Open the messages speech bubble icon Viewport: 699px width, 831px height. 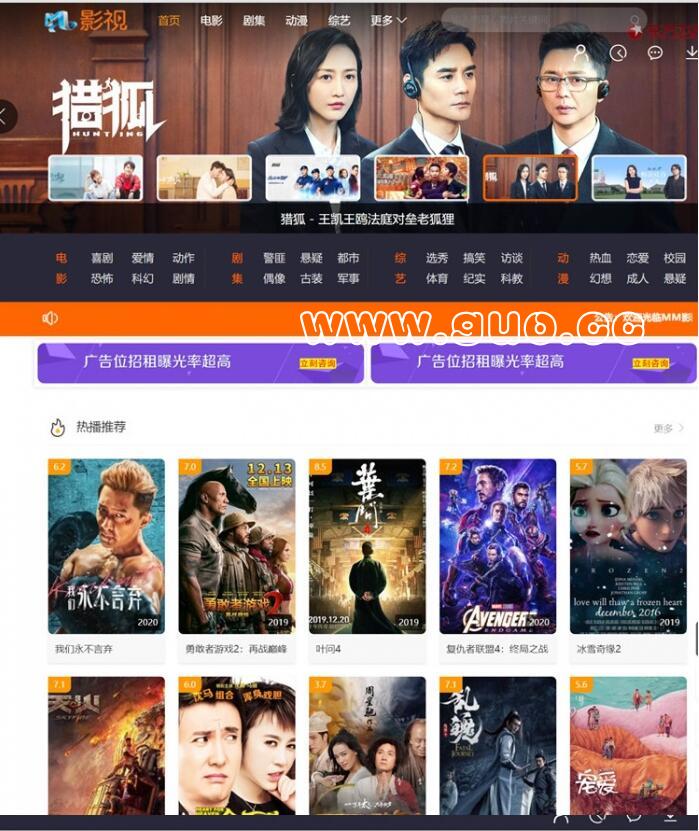pos(655,53)
